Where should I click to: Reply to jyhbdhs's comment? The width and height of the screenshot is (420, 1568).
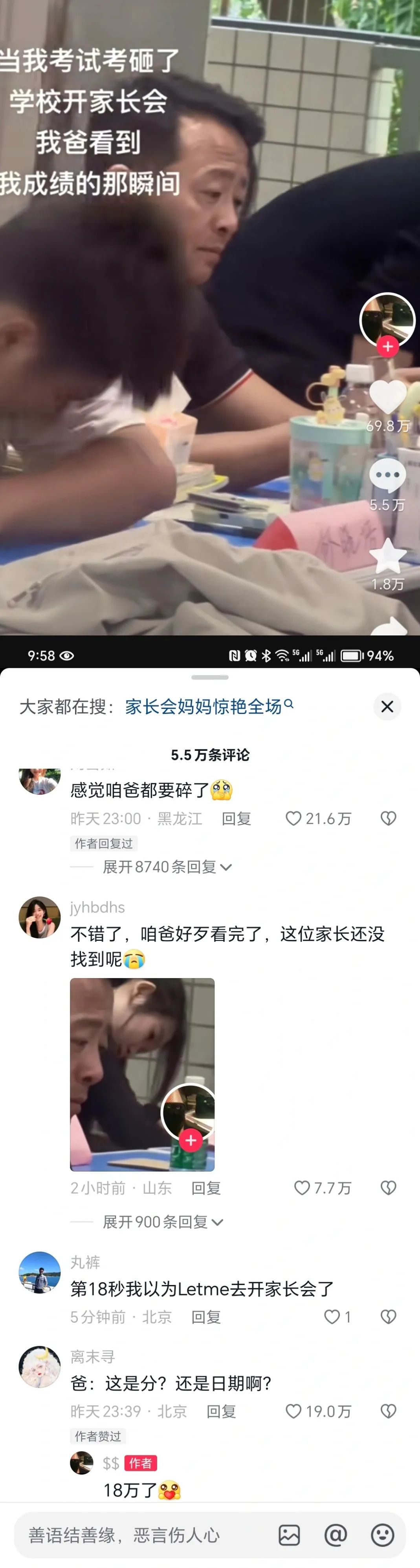[205, 1188]
